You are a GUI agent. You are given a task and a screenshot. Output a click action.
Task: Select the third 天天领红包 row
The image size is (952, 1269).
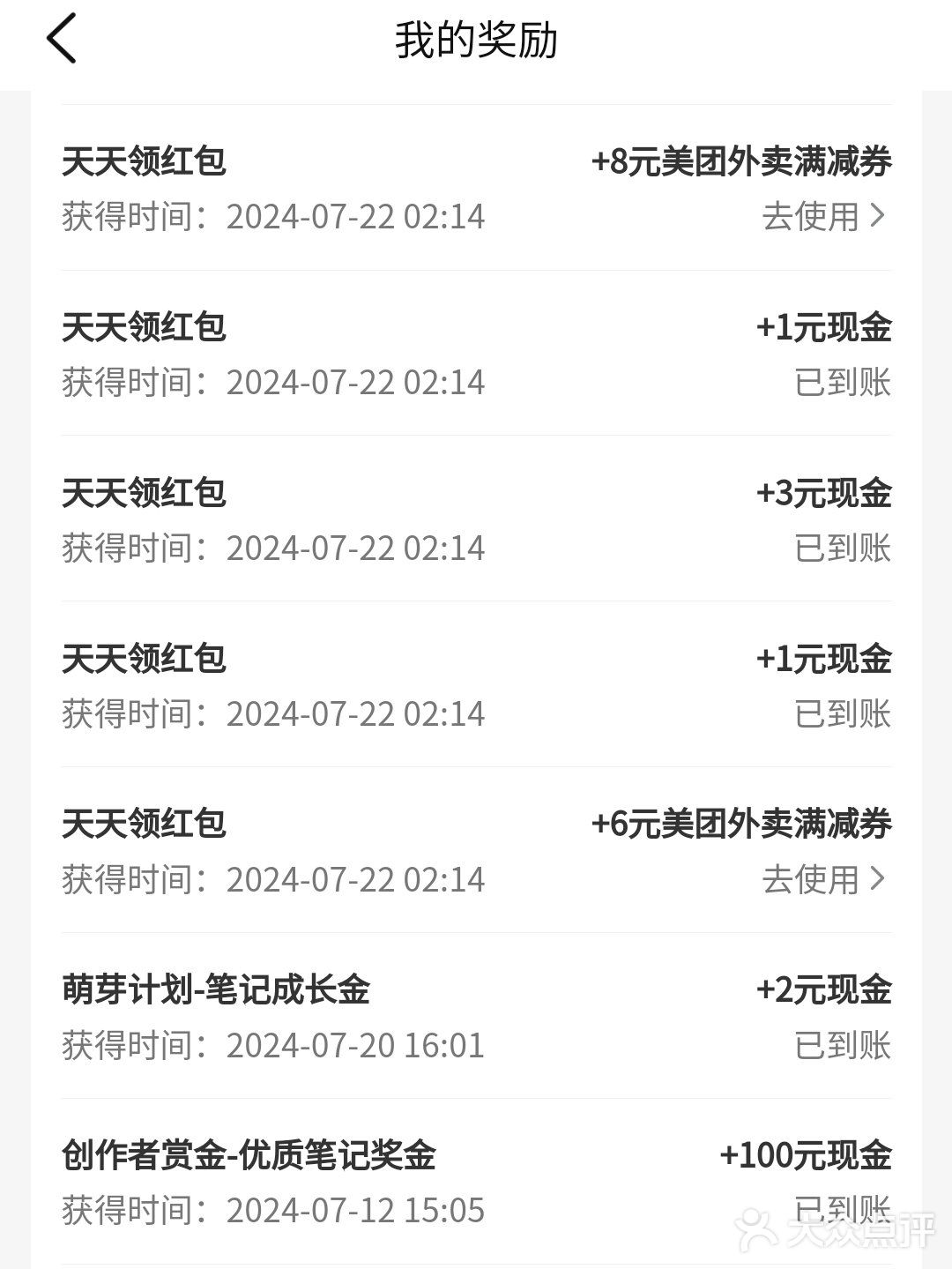tap(146, 492)
